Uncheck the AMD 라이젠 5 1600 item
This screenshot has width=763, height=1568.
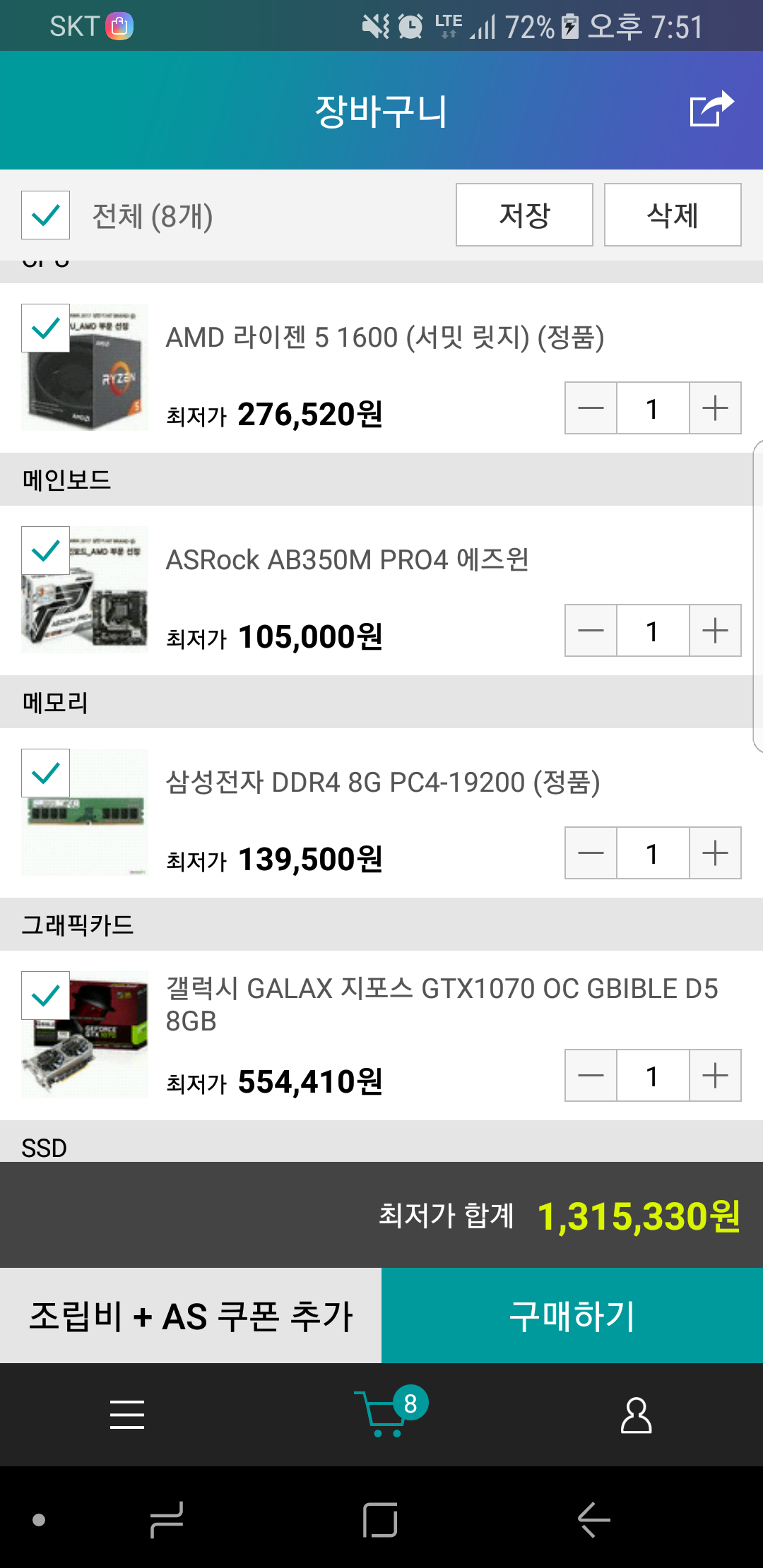pyautogui.click(x=45, y=328)
